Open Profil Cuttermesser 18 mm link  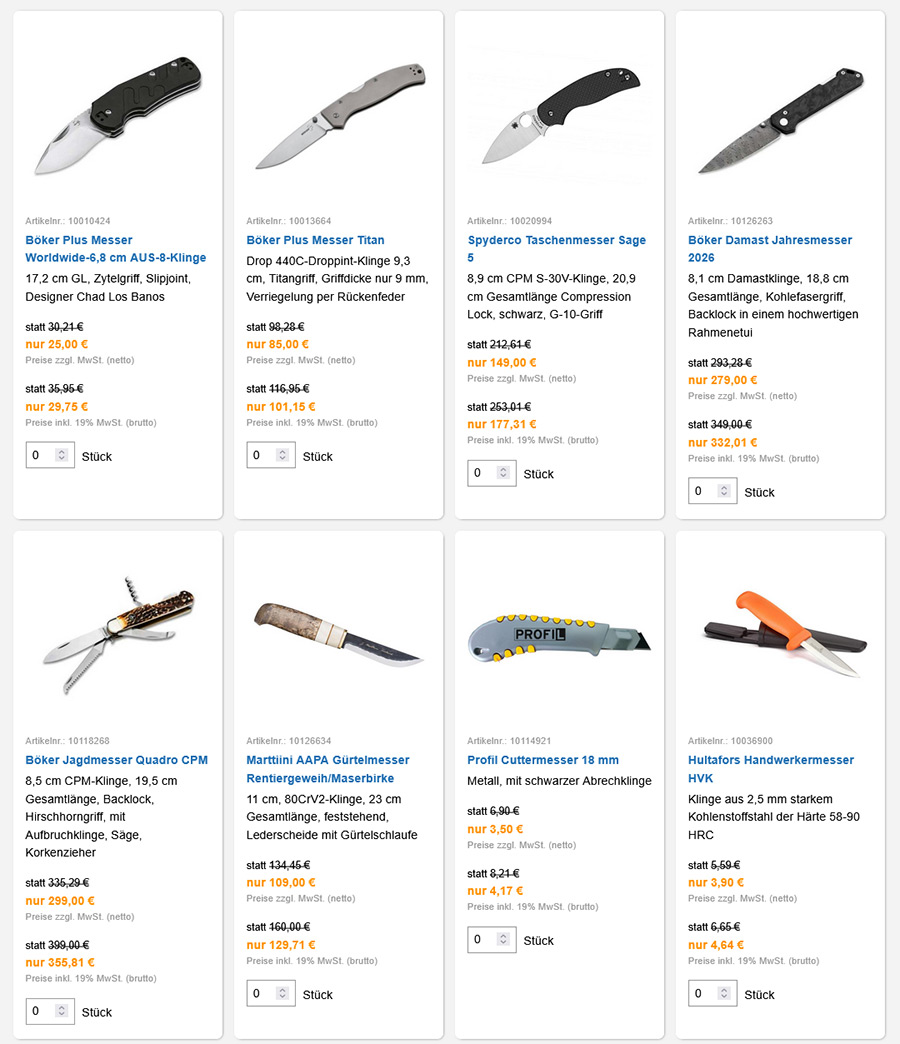[x=543, y=760]
